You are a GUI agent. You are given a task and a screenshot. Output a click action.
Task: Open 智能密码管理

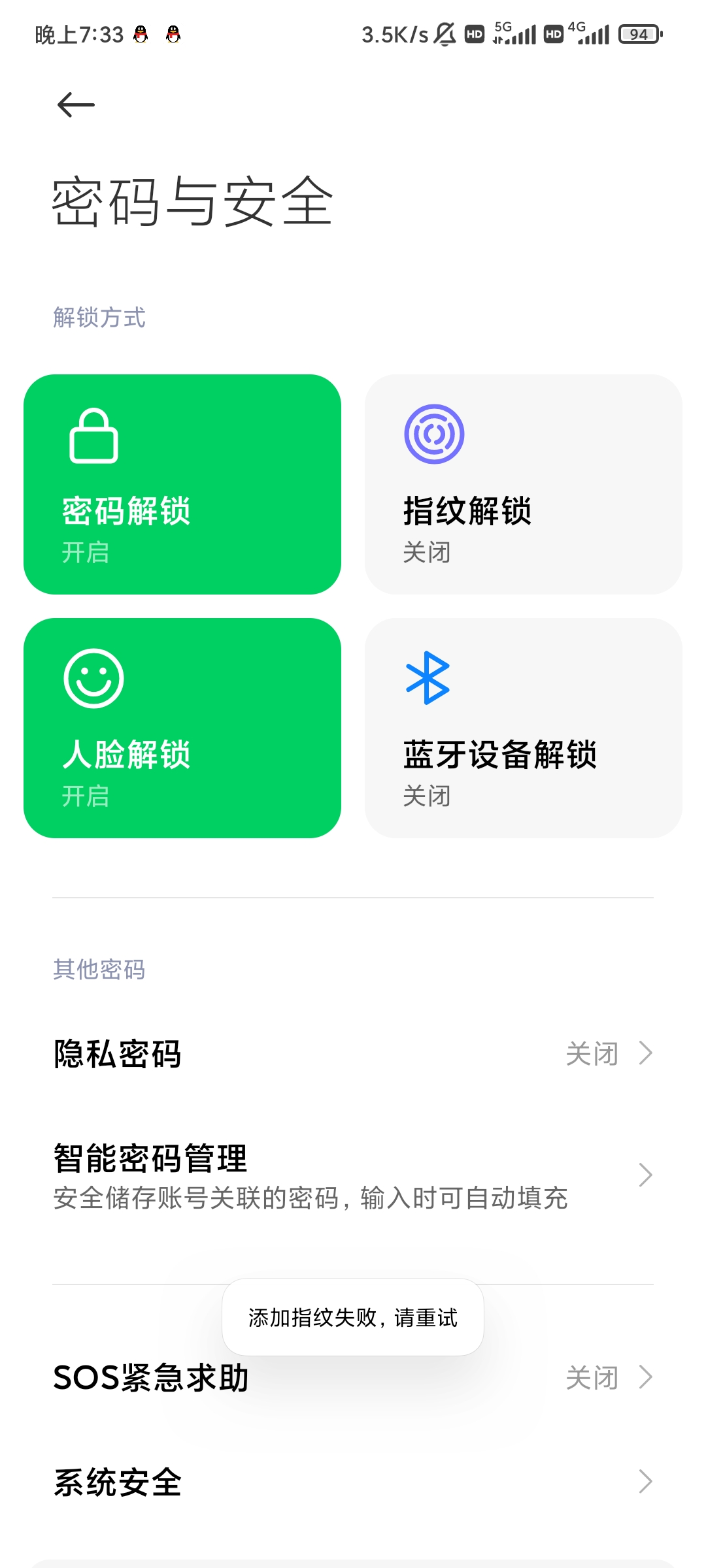[x=353, y=1175]
